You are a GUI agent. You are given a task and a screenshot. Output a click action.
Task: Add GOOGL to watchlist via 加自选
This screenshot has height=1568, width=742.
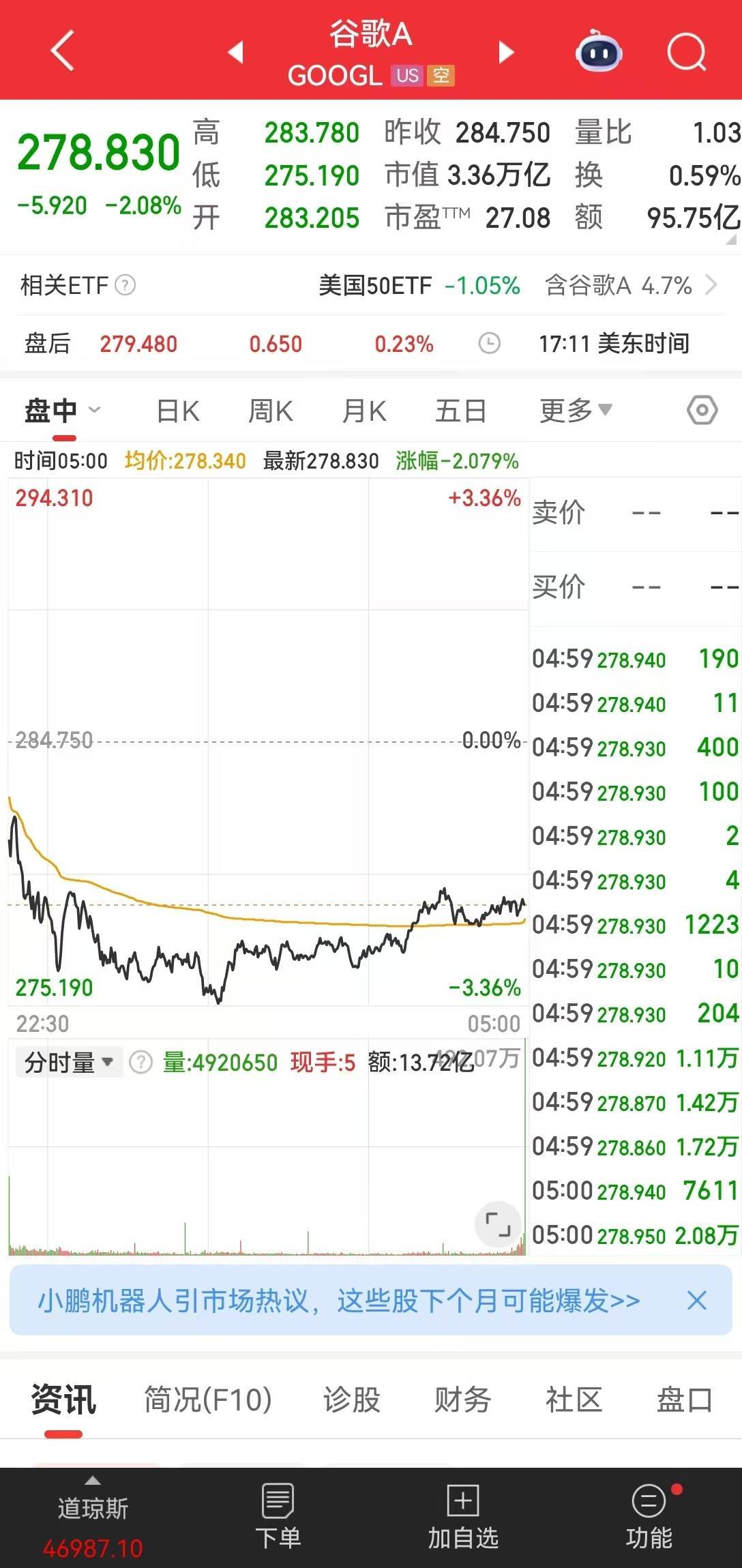click(x=463, y=1515)
